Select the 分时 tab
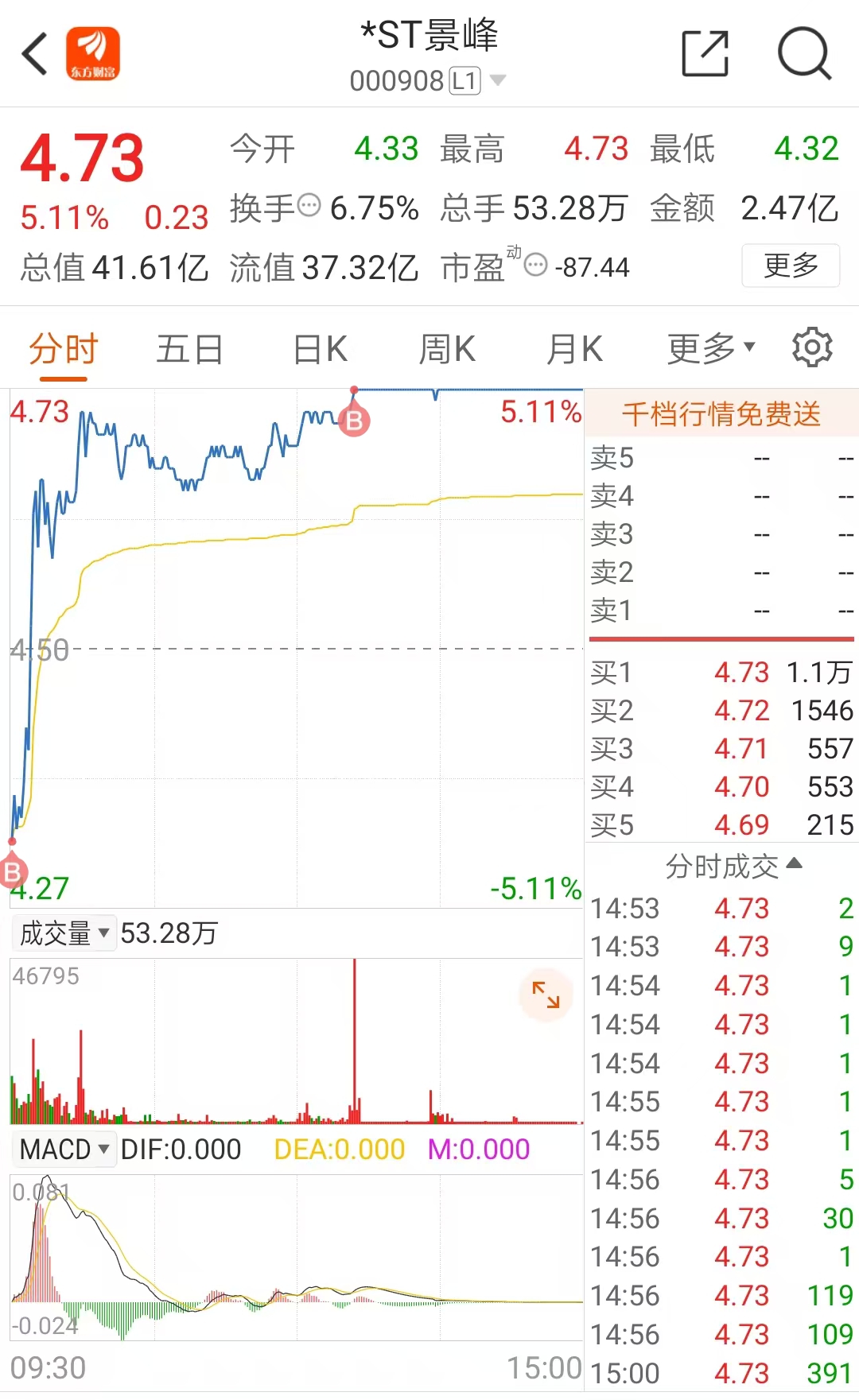The height and width of the screenshot is (1400, 859). [x=61, y=347]
